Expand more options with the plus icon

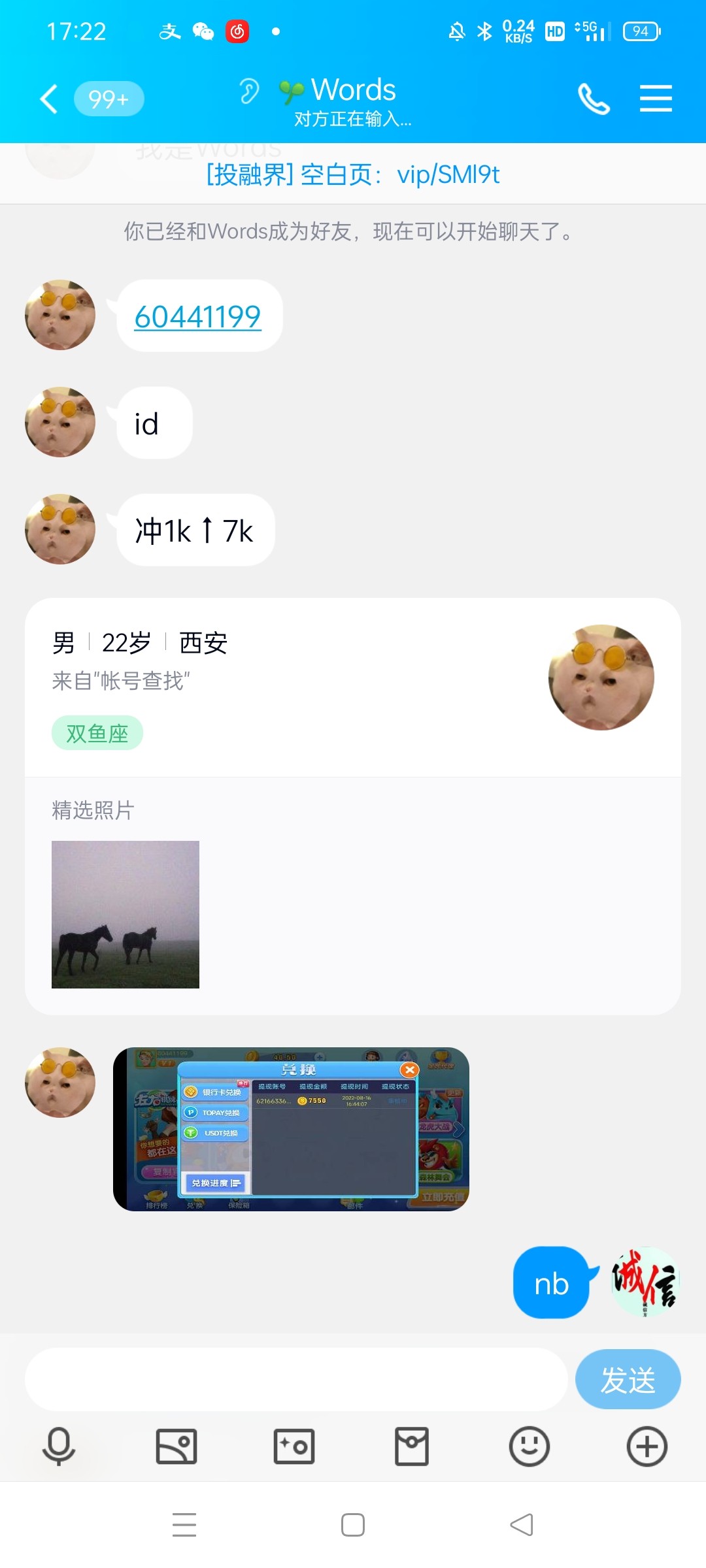click(647, 1446)
